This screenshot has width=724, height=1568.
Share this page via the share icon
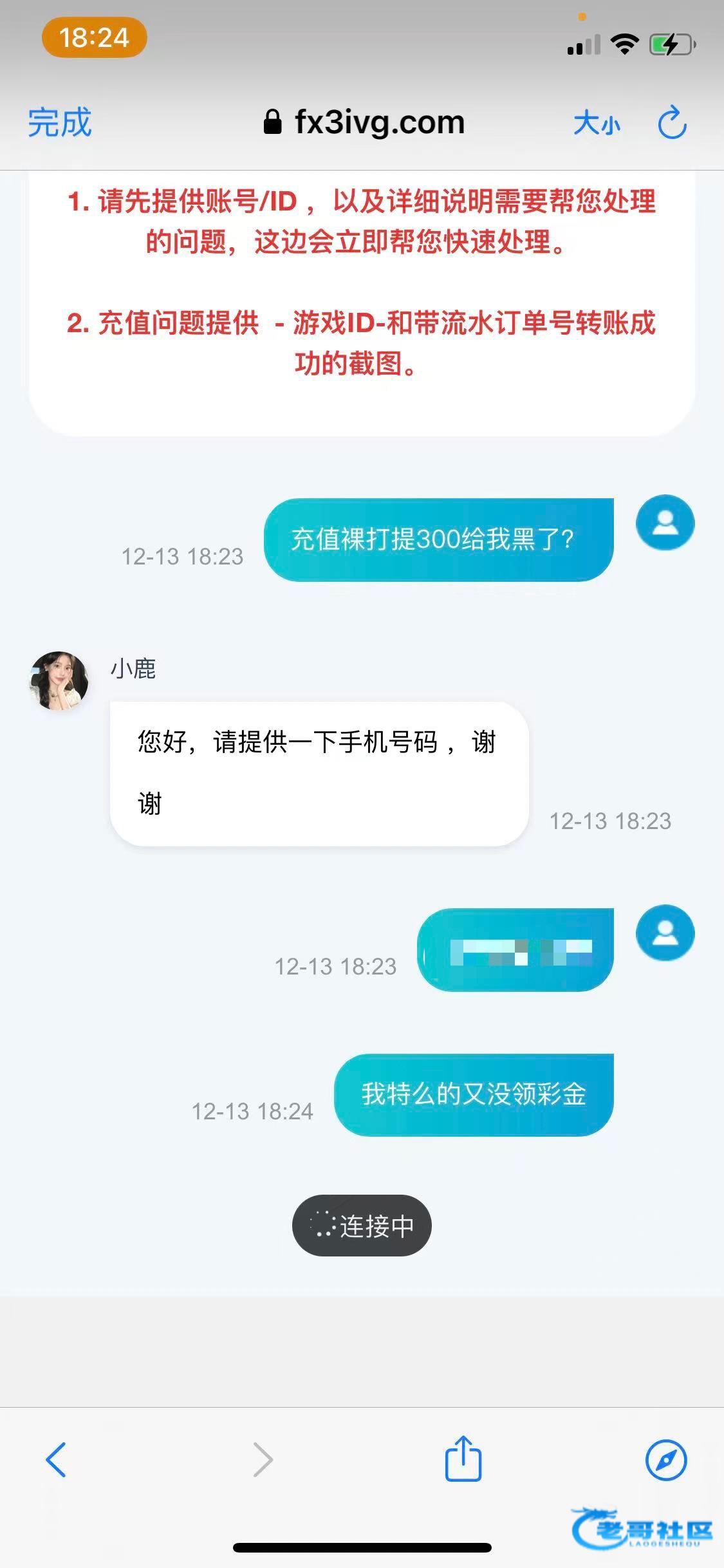pos(463,1458)
